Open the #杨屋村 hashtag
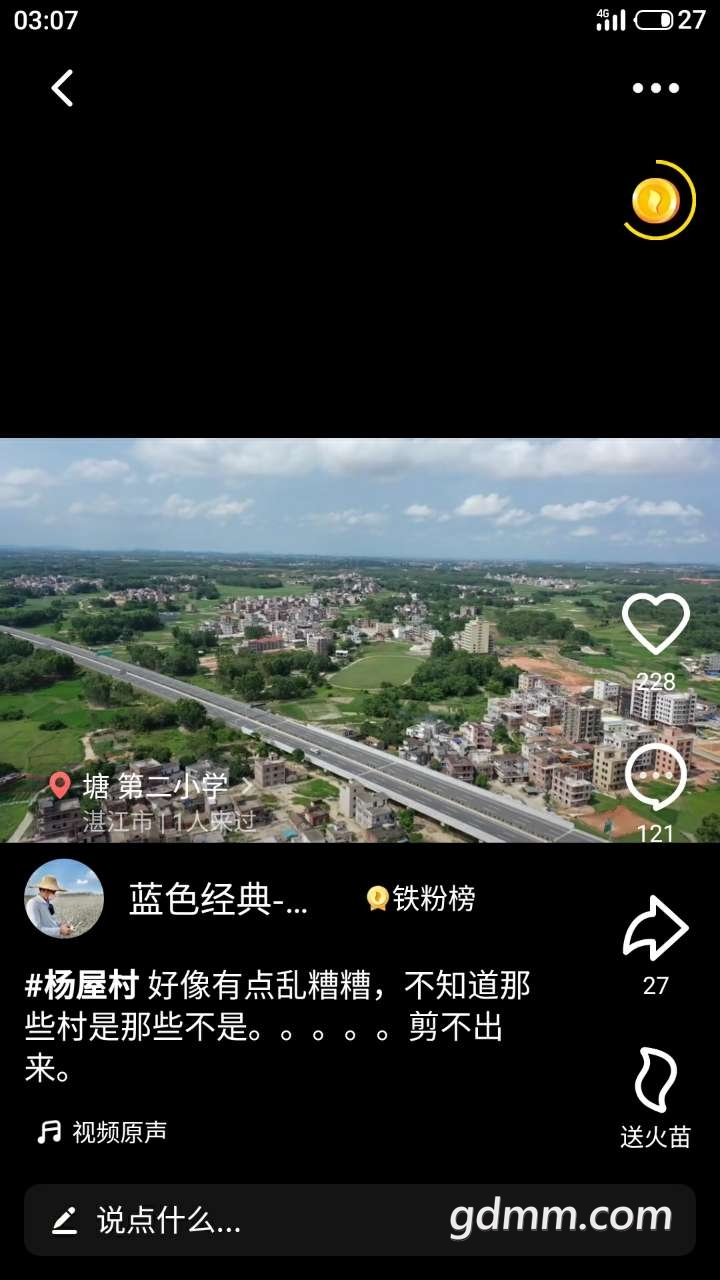Viewport: 720px width, 1280px height. click(82, 985)
